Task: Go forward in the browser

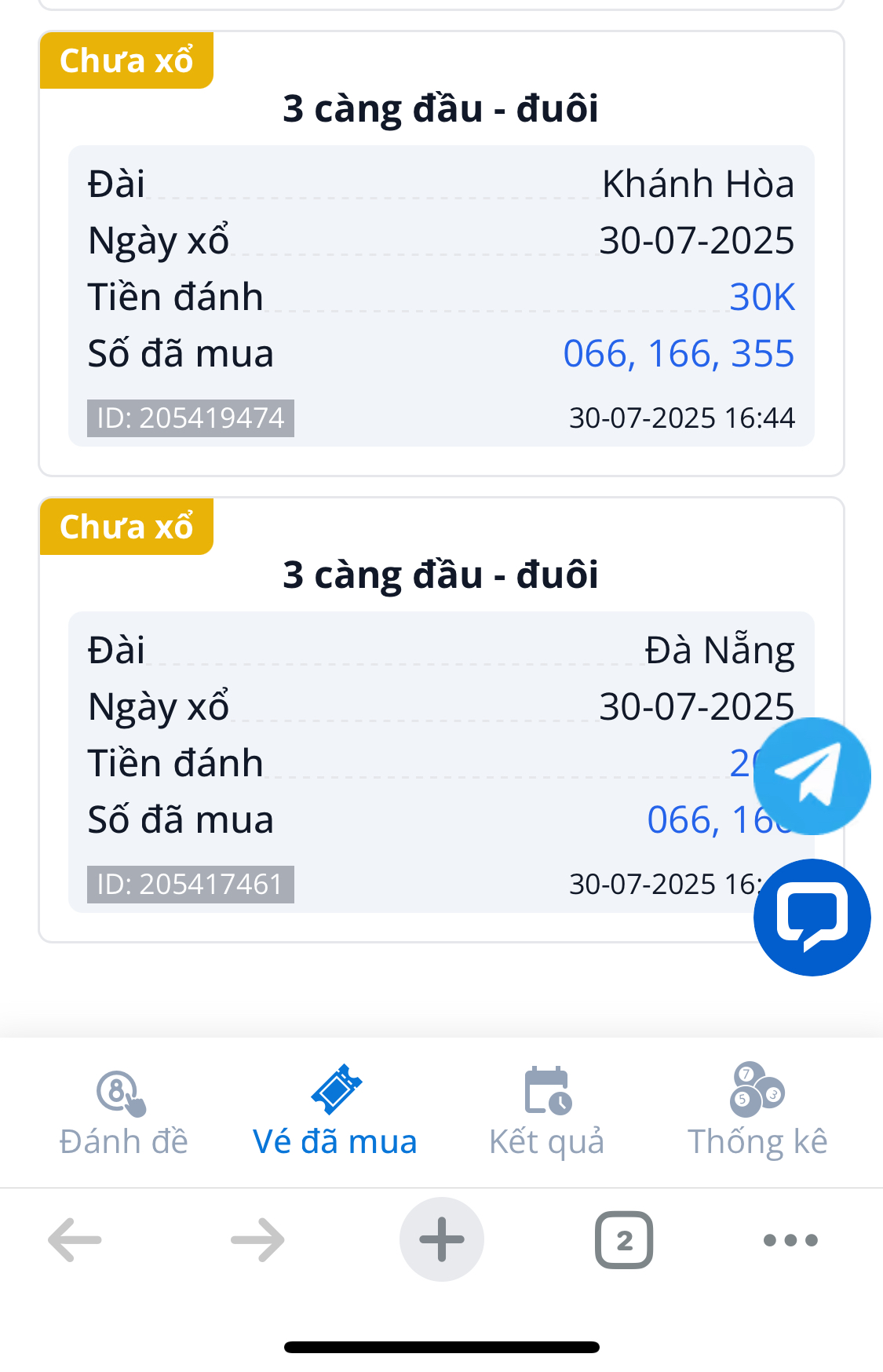Action: click(257, 1240)
